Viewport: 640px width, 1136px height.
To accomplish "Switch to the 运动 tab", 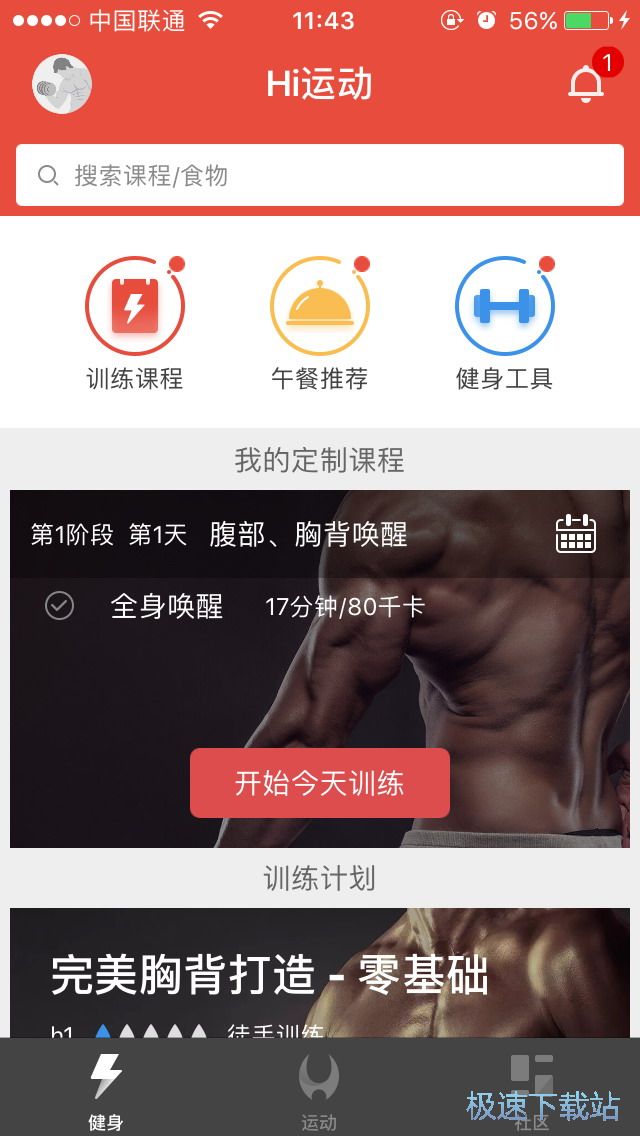I will [x=319, y=1090].
